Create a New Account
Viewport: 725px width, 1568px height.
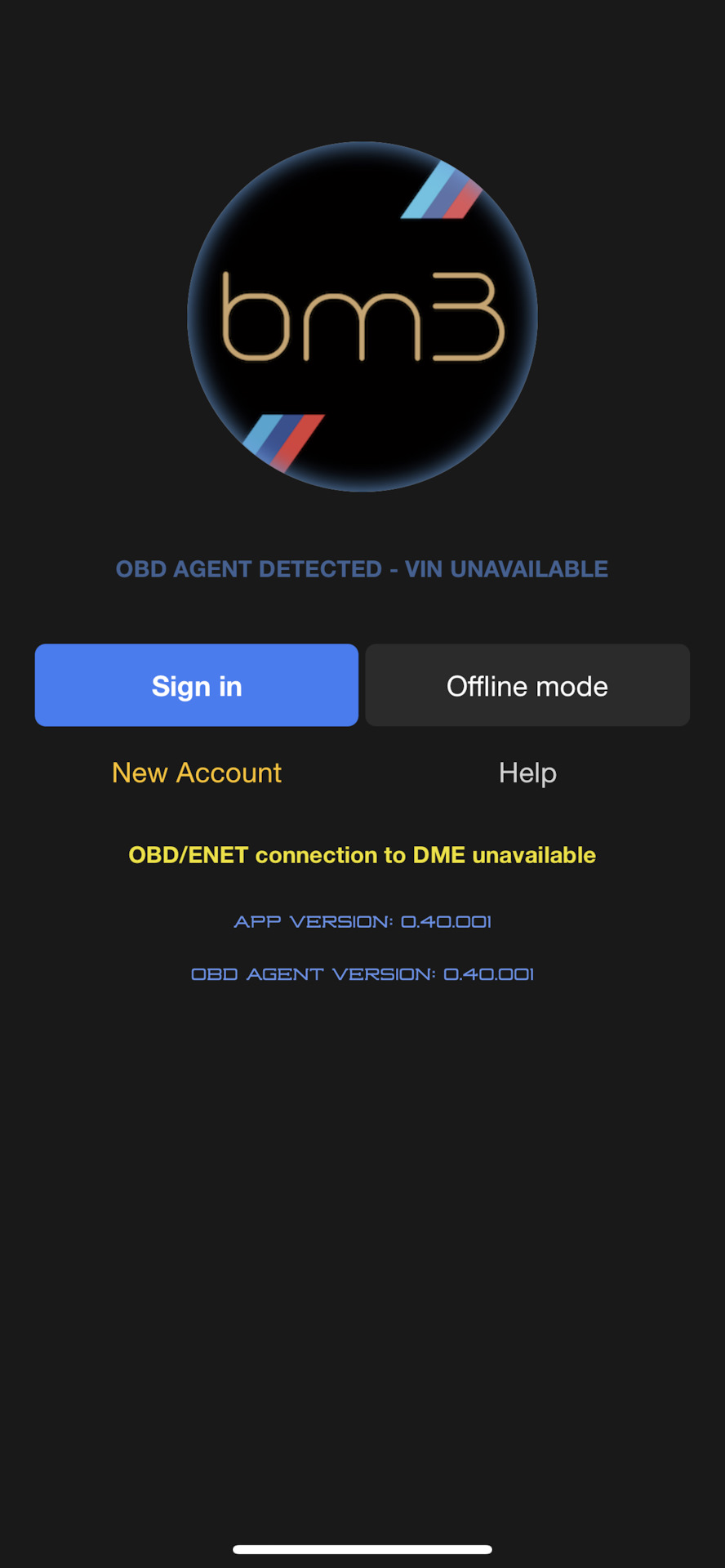click(197, 773)
